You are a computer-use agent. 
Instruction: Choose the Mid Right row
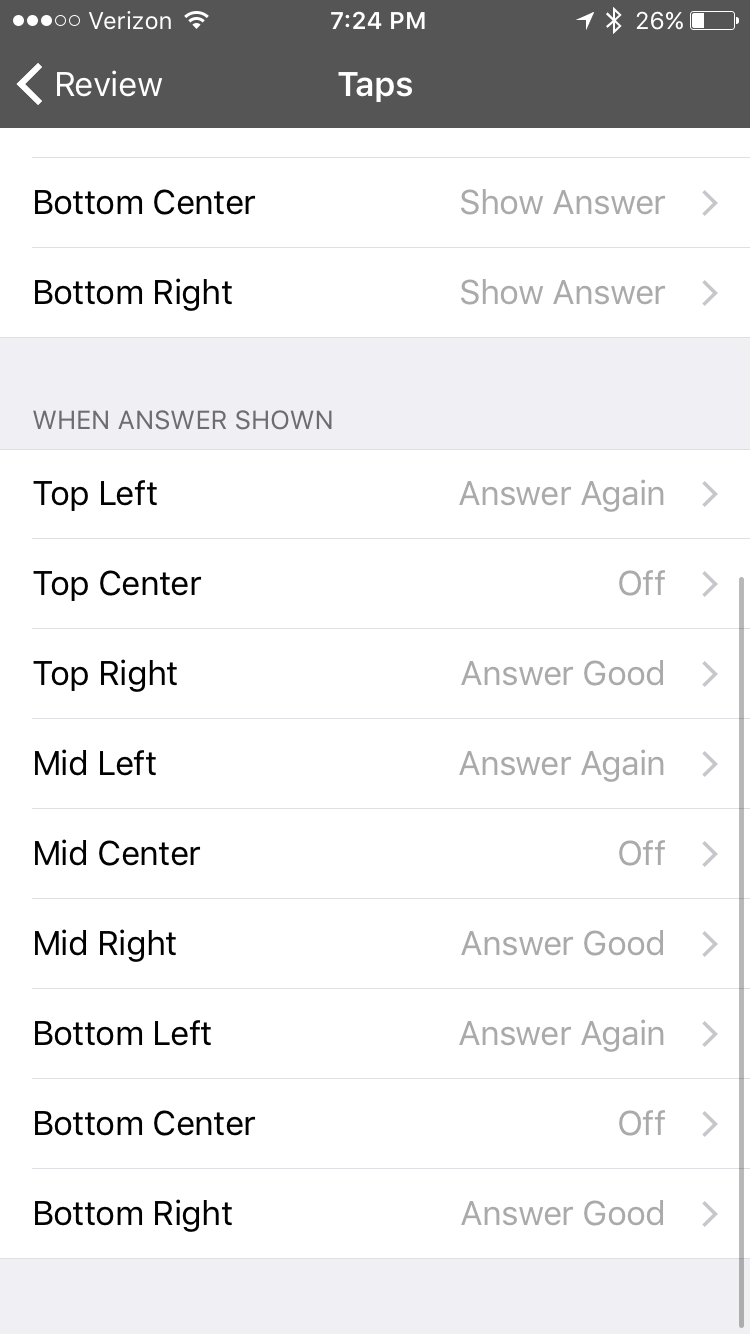pos(375,944)
